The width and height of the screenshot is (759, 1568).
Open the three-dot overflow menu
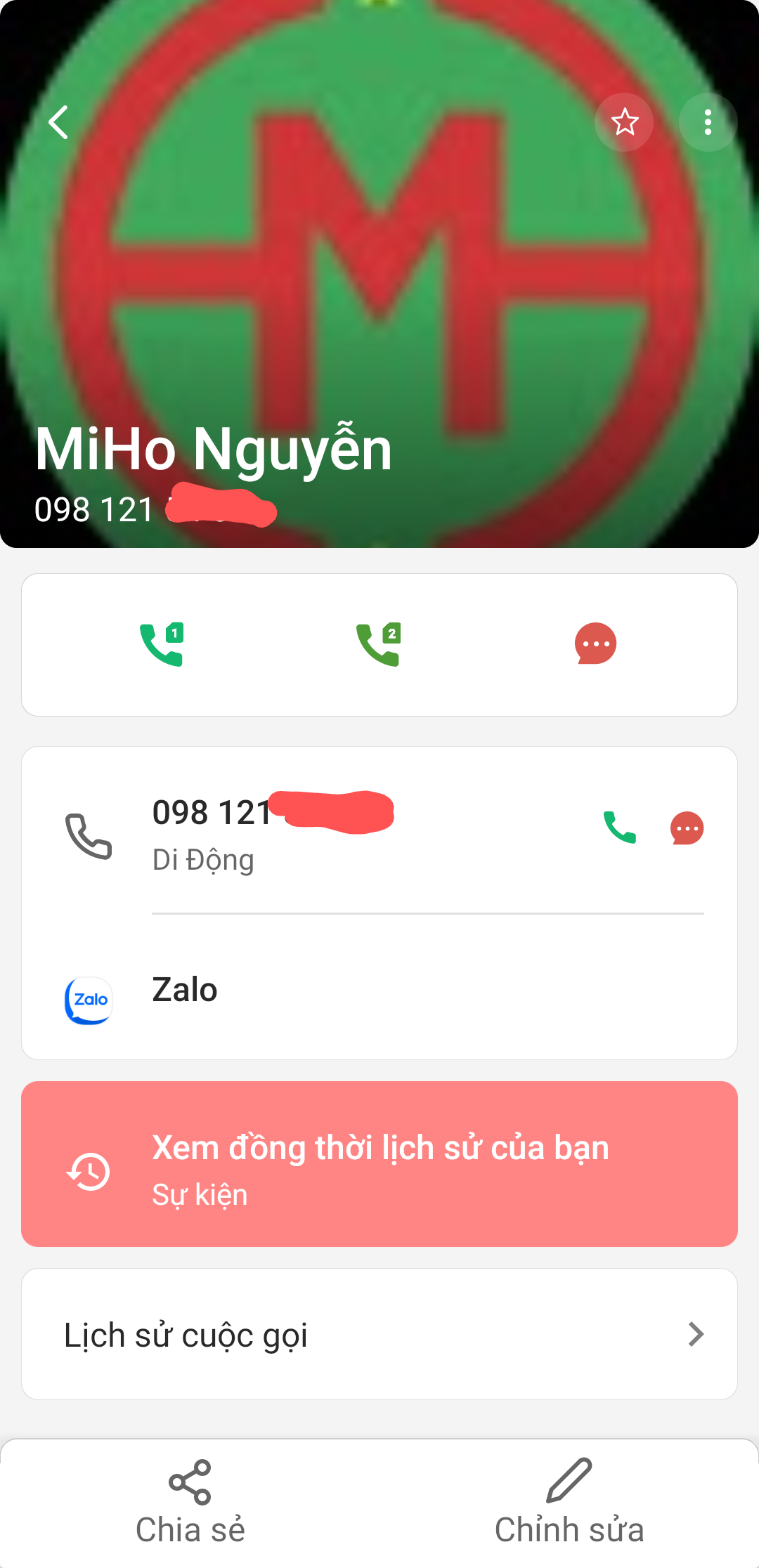pos(708,122)
